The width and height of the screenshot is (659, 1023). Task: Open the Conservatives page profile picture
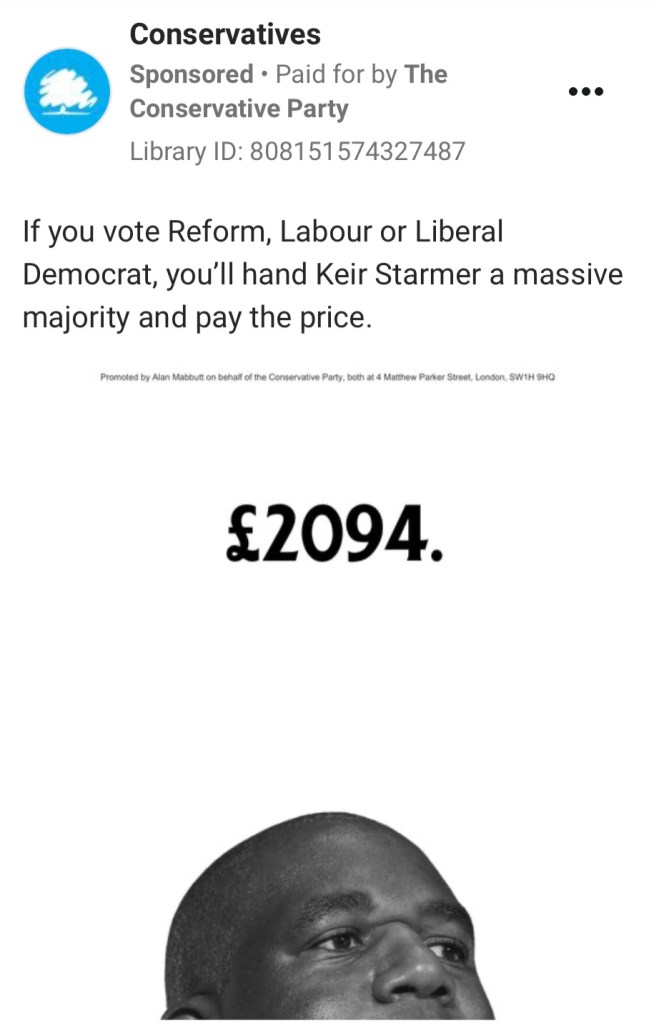click(x=66, y=92)
